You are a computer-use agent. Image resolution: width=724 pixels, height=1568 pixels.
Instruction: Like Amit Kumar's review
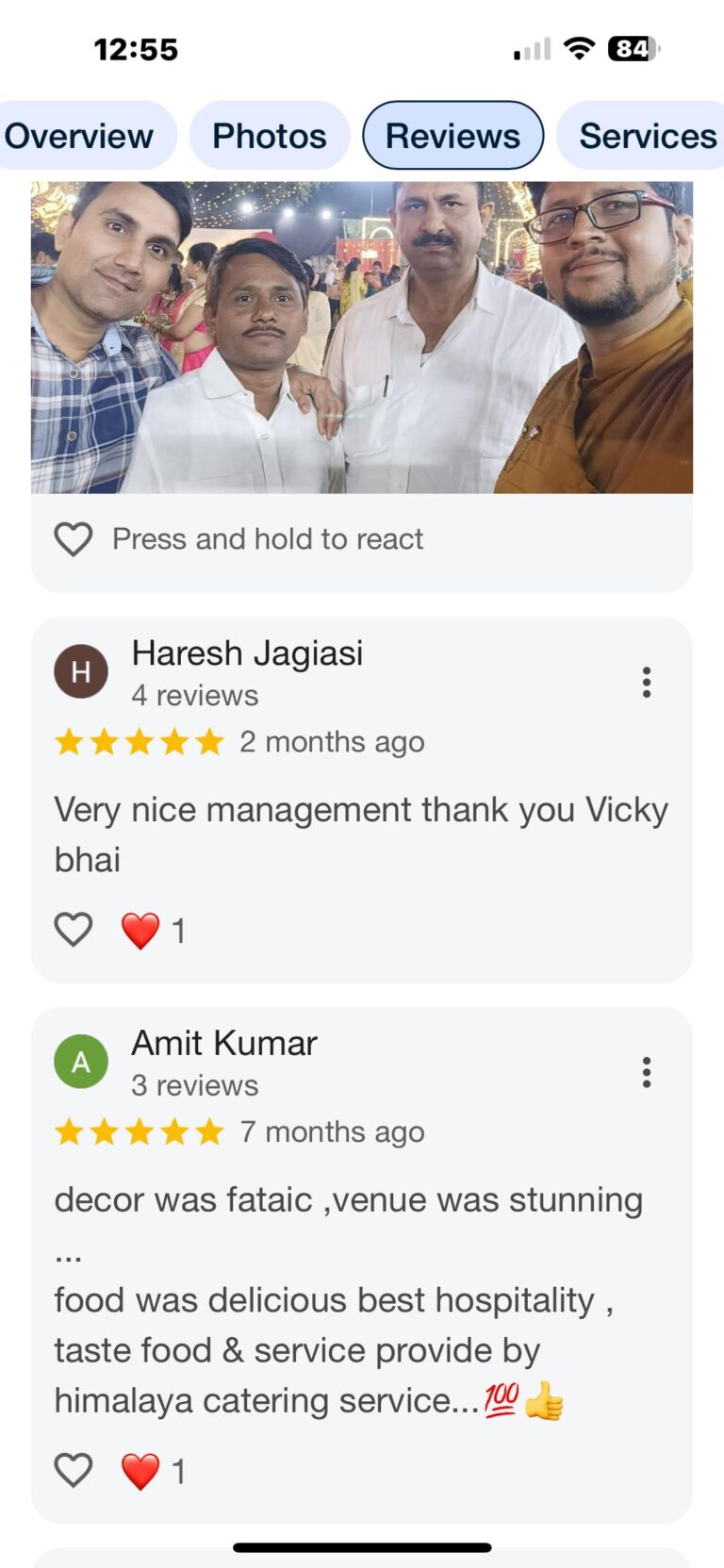pyautogui.click(x=73, y=1470)
